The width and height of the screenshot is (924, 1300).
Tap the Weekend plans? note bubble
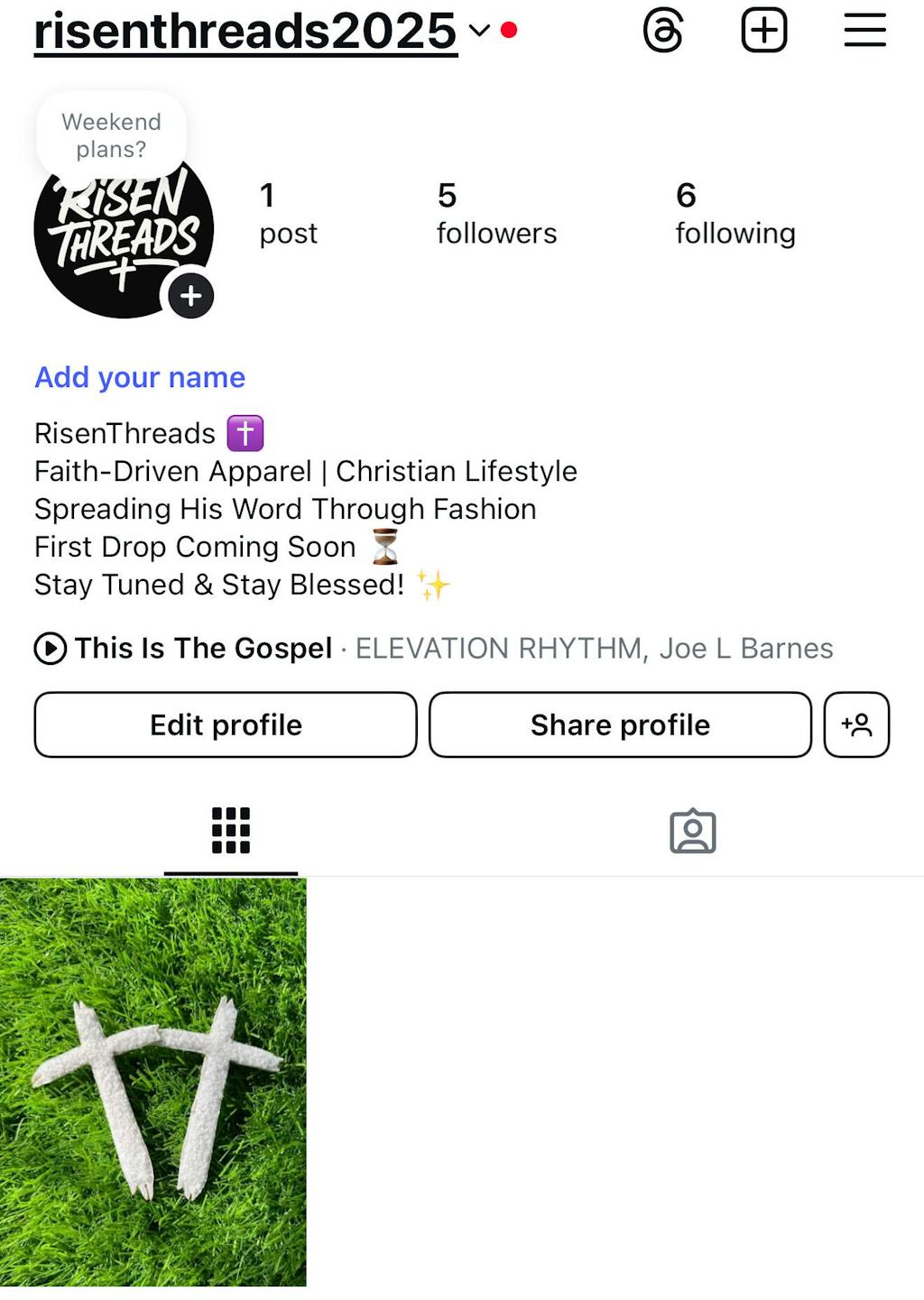[111, 135]
